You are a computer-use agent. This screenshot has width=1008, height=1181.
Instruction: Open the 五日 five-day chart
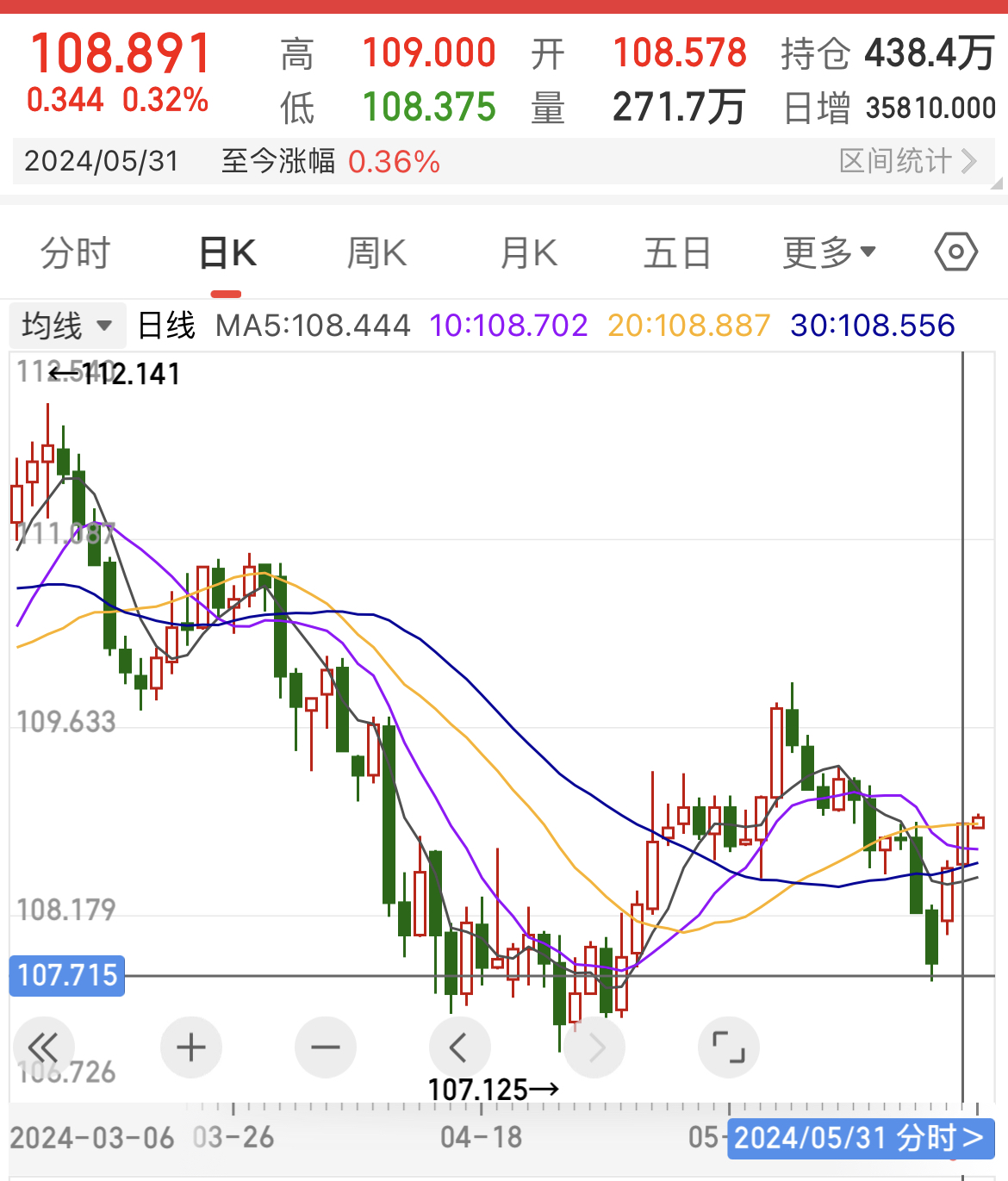point(677,253)
